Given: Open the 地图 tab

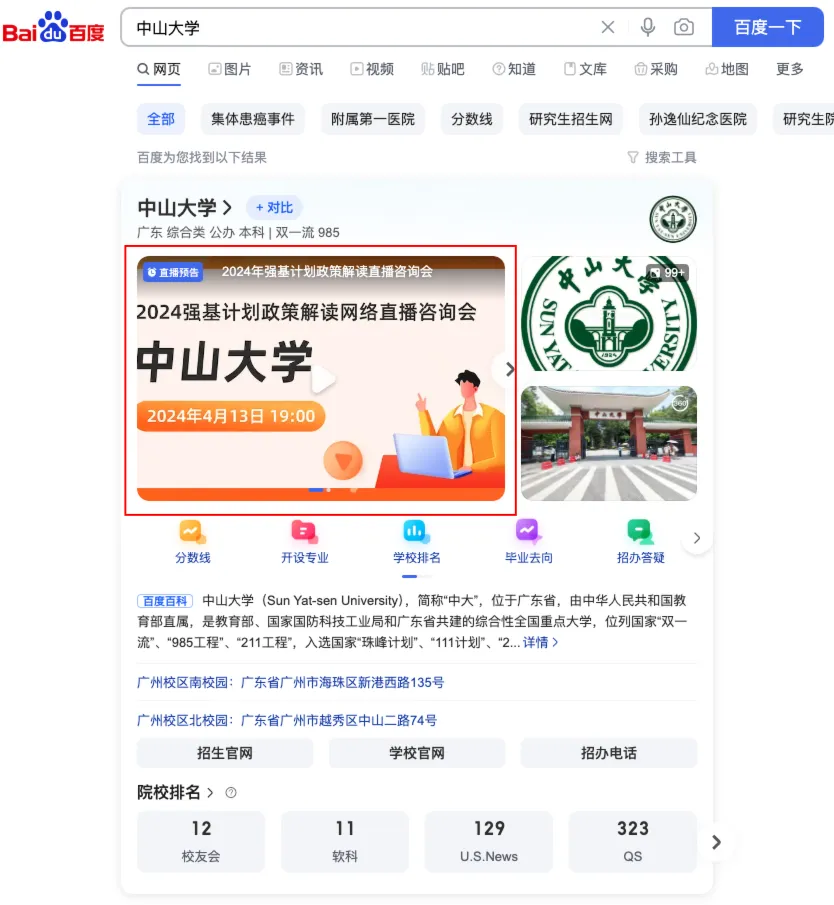Looking at the screenshot, I should (x=726, y=69).
